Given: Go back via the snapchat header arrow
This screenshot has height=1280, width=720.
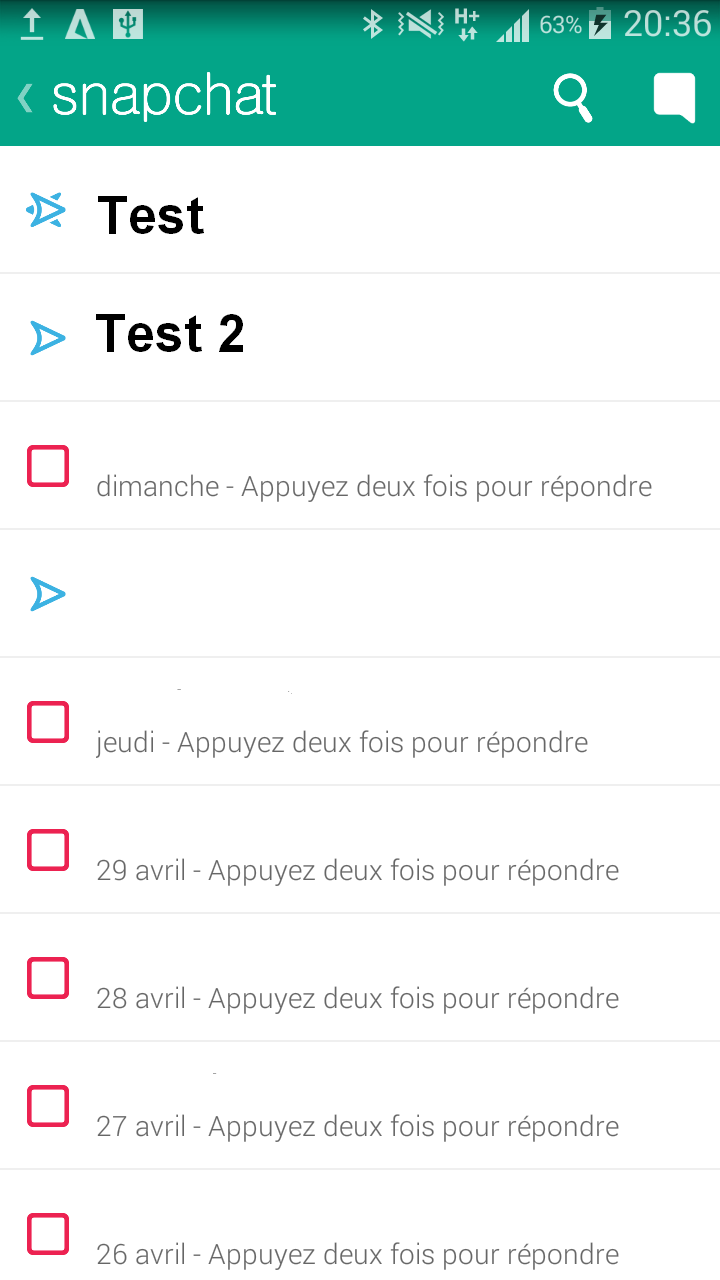Looking at the screenshot, I should tap(26, 97).
